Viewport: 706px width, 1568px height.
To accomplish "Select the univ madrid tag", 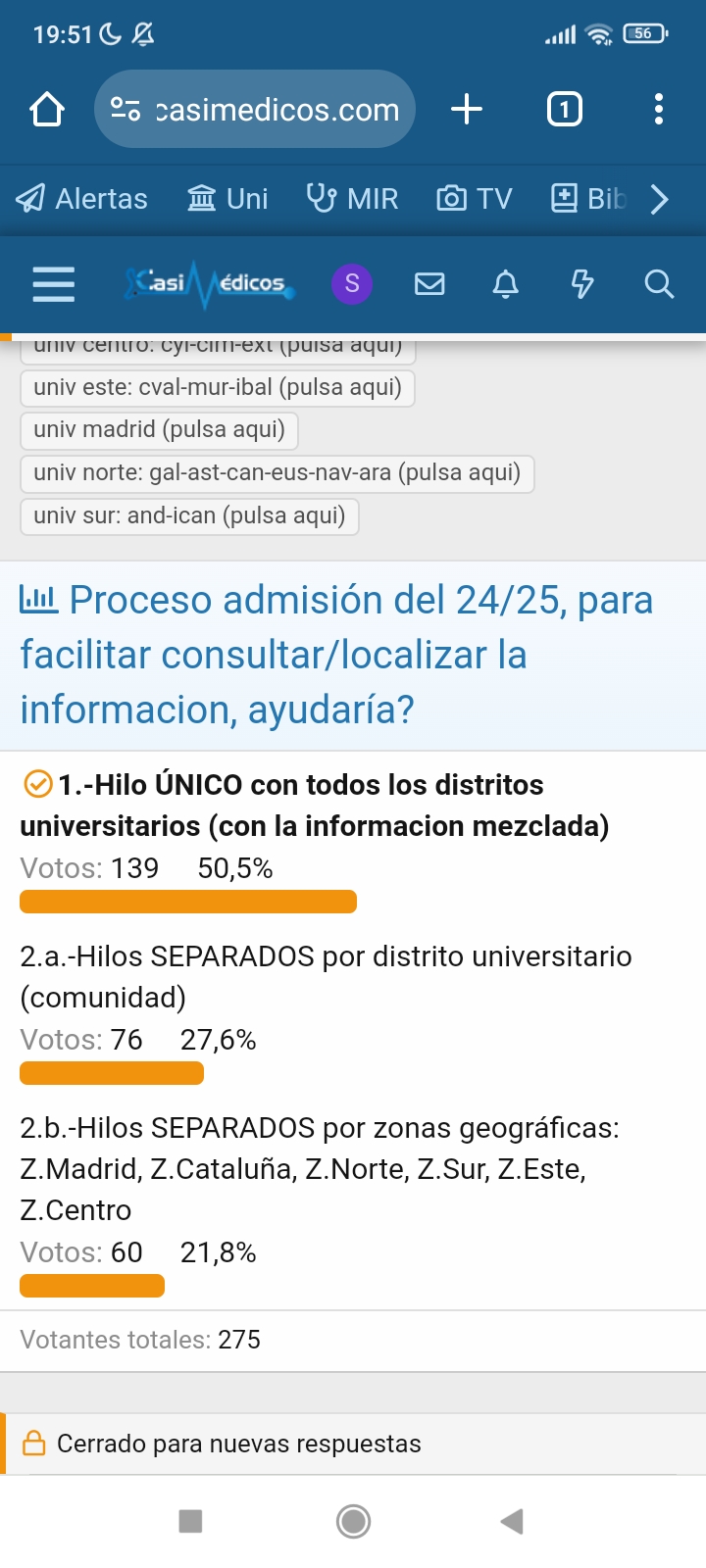I will [160, 429].
